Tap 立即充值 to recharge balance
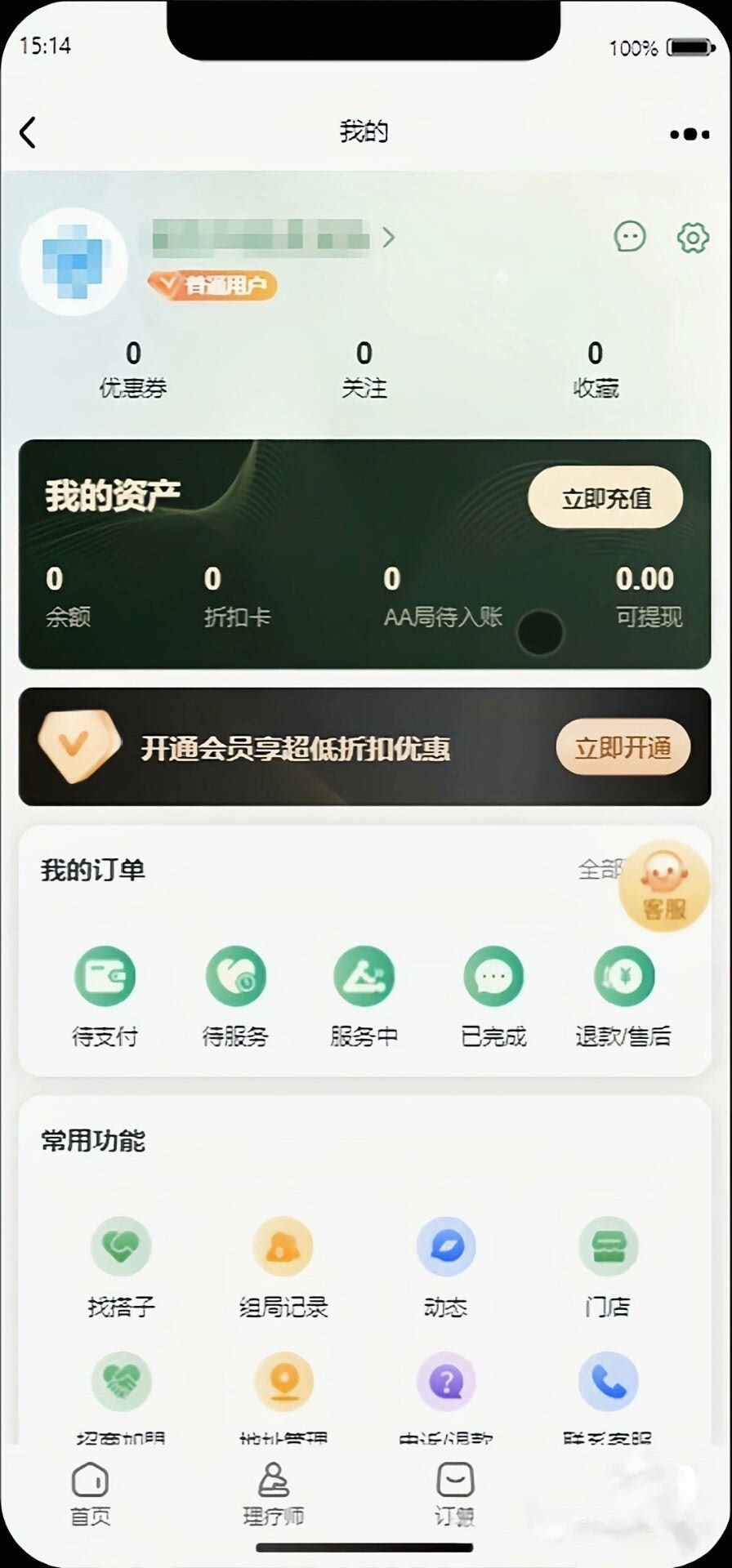The width and height of the screenshot is (732, 1568). (605, 497)
